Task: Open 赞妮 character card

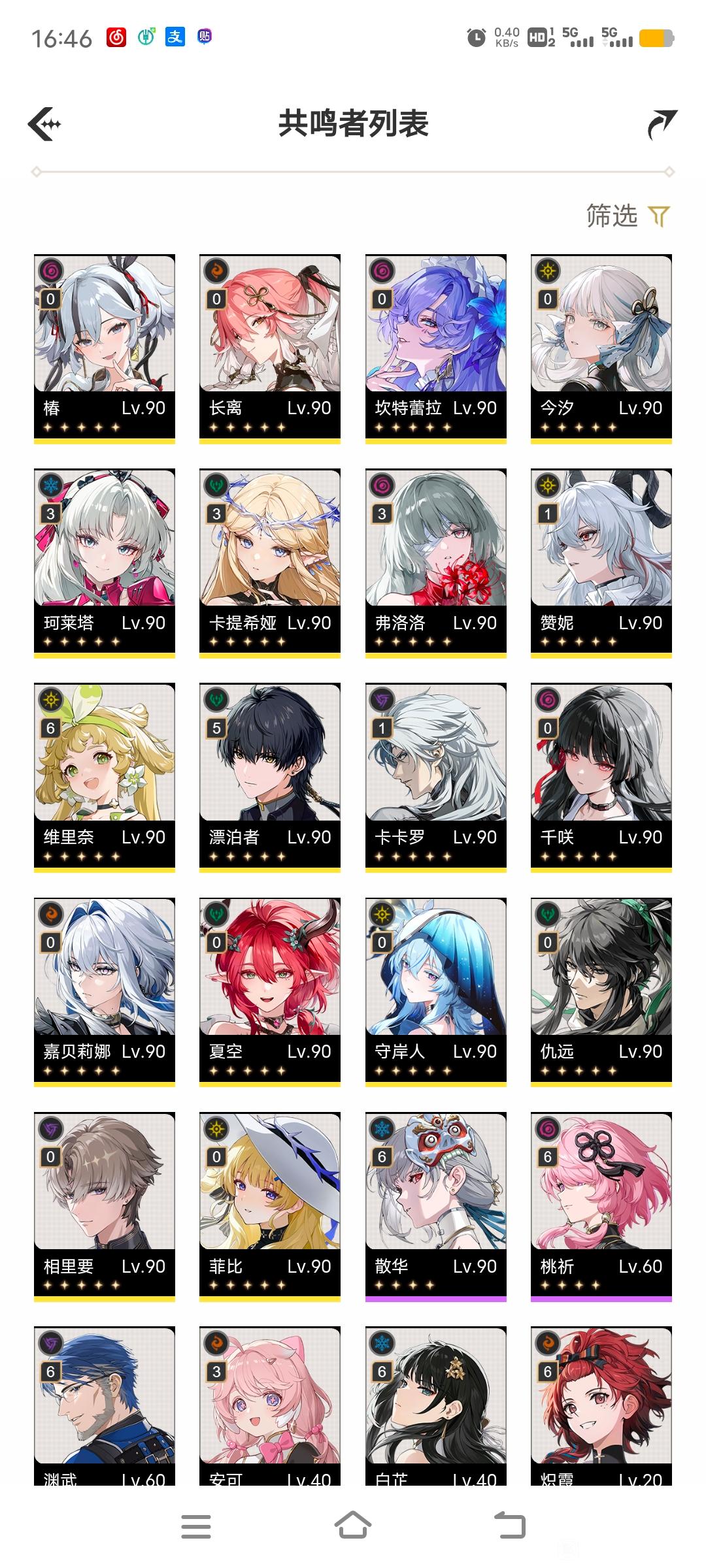Action: tap(601, 562)
